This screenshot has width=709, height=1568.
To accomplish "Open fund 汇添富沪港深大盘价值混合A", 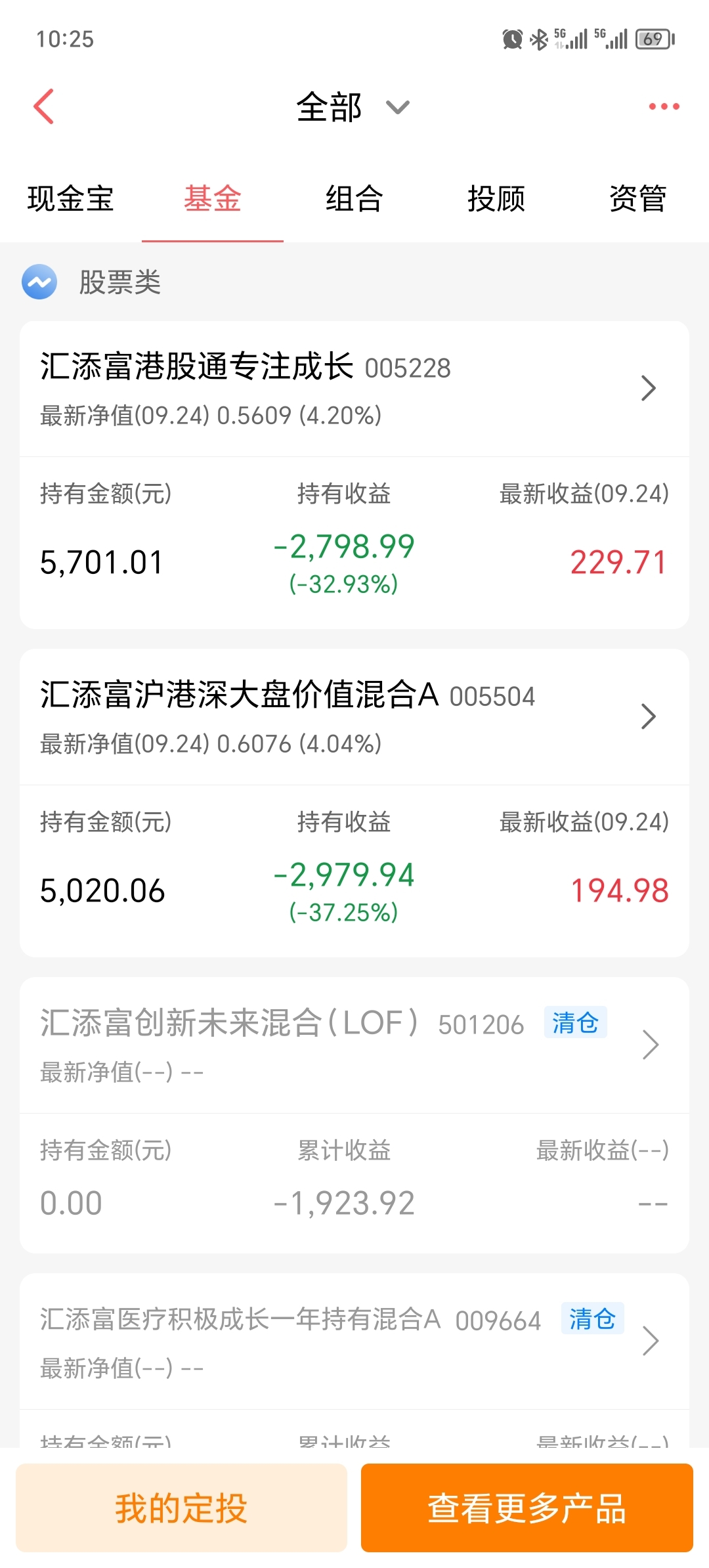I will tap(354, 717).
